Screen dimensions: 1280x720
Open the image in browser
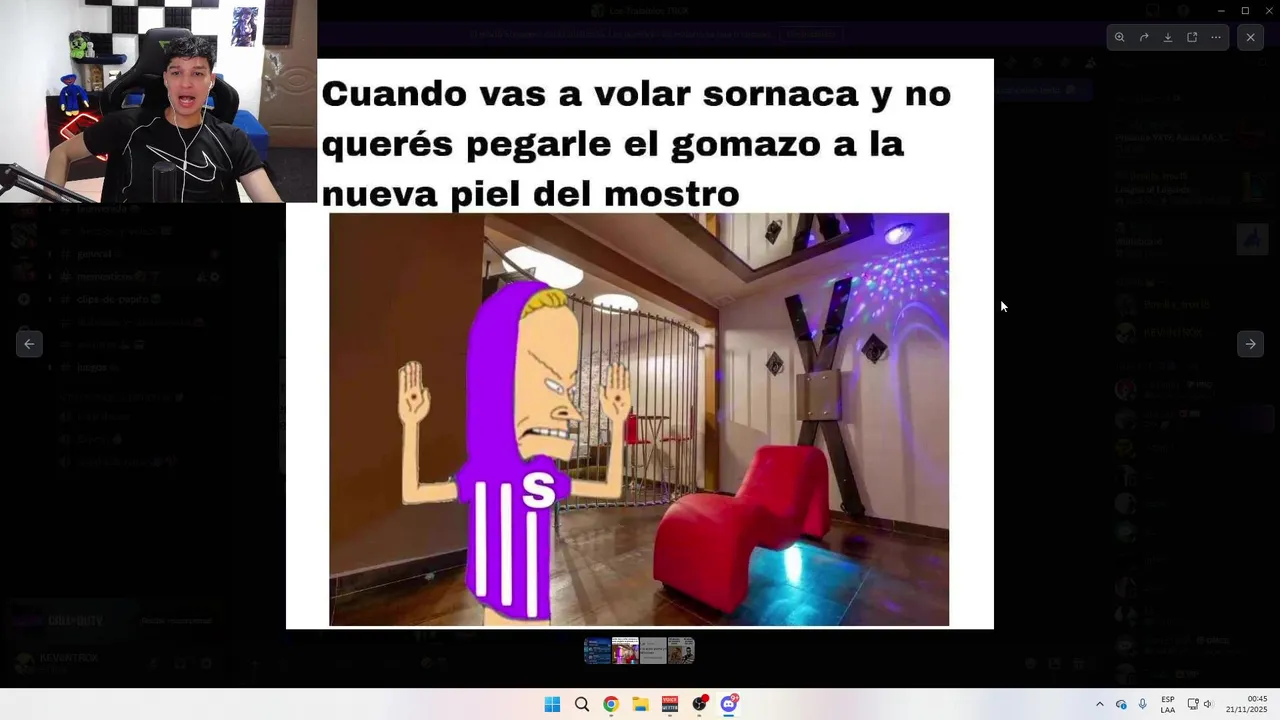(x=1192, y=37)
